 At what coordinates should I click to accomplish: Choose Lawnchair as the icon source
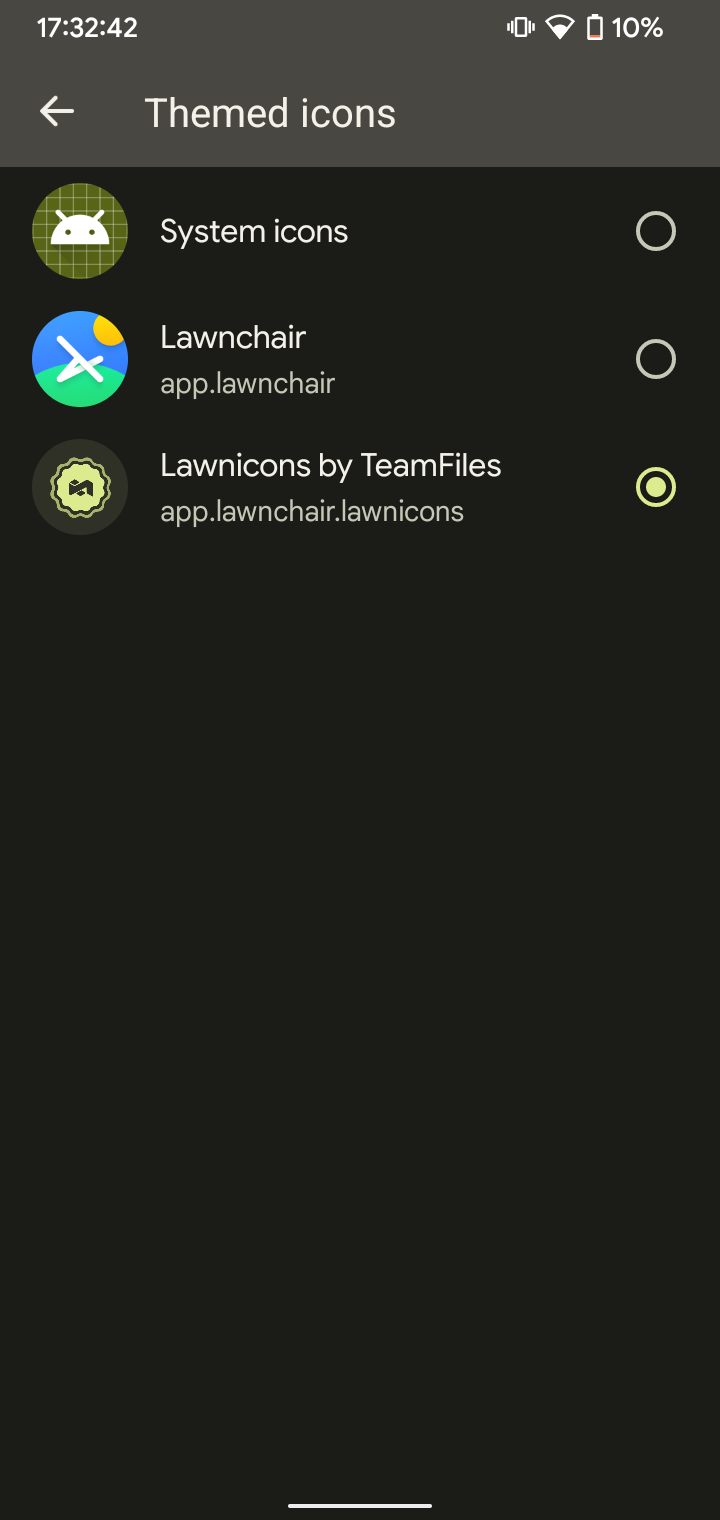point(655,359)
